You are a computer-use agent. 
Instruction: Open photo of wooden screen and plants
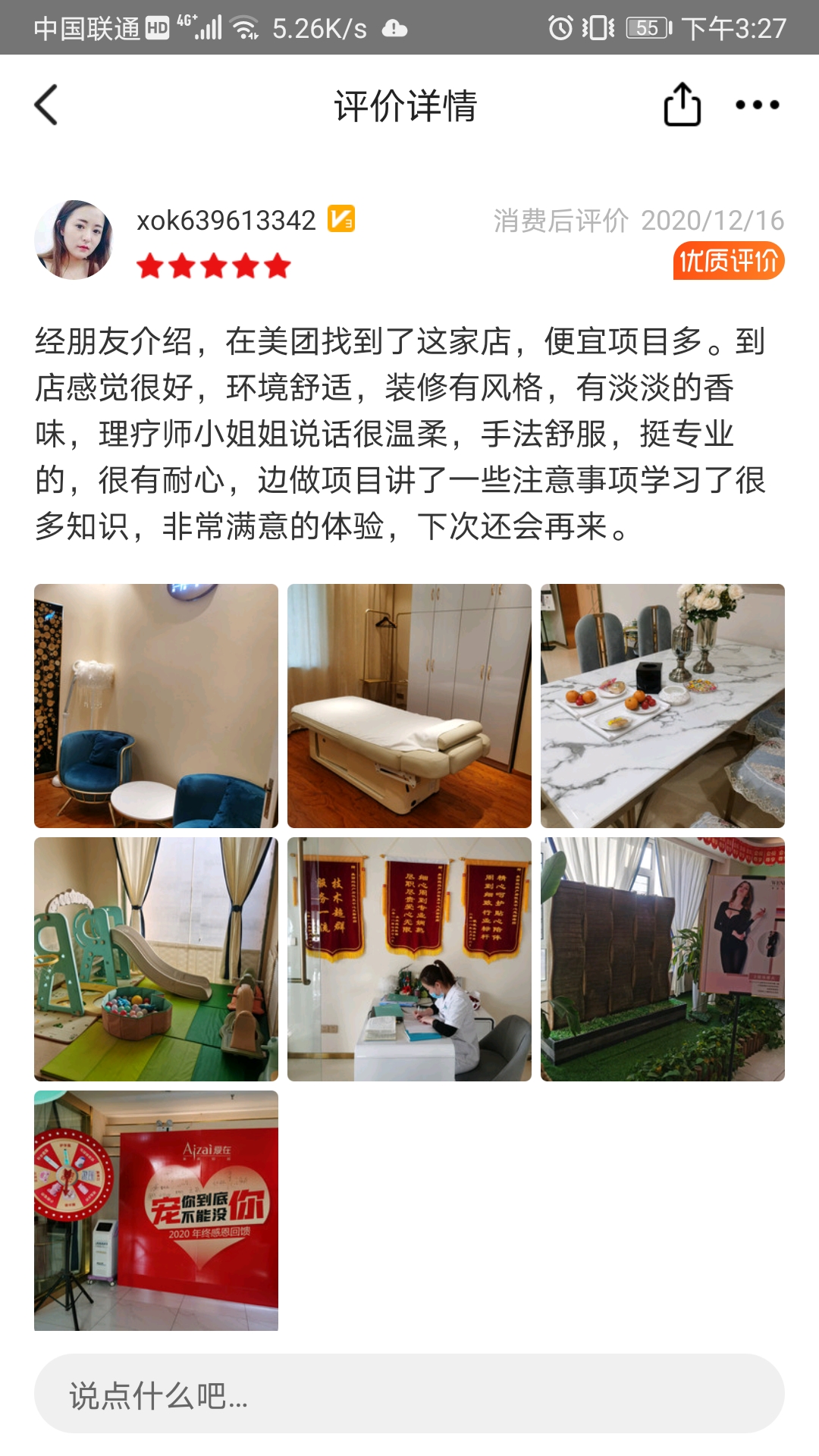662,959
